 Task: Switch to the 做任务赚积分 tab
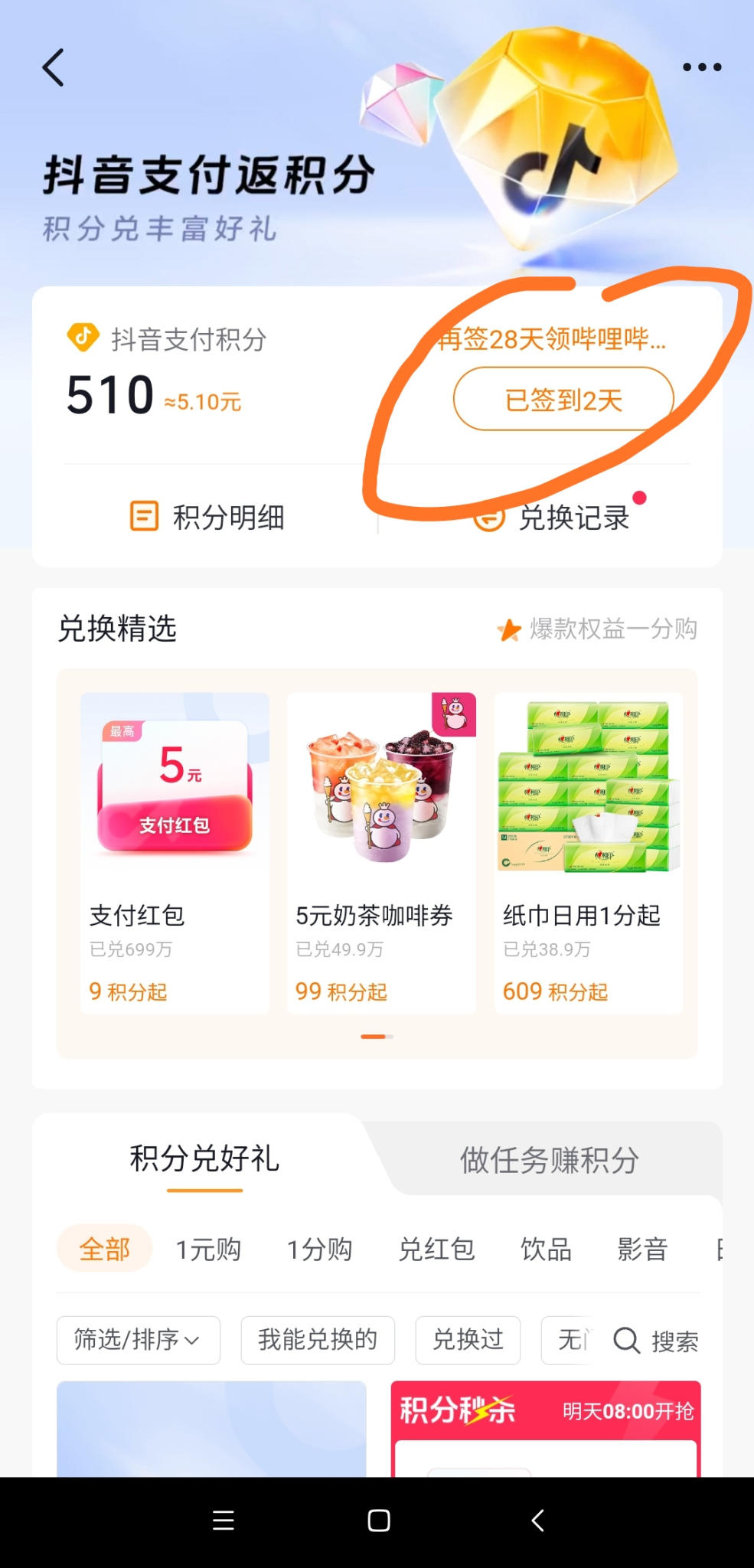(550, 1160)
